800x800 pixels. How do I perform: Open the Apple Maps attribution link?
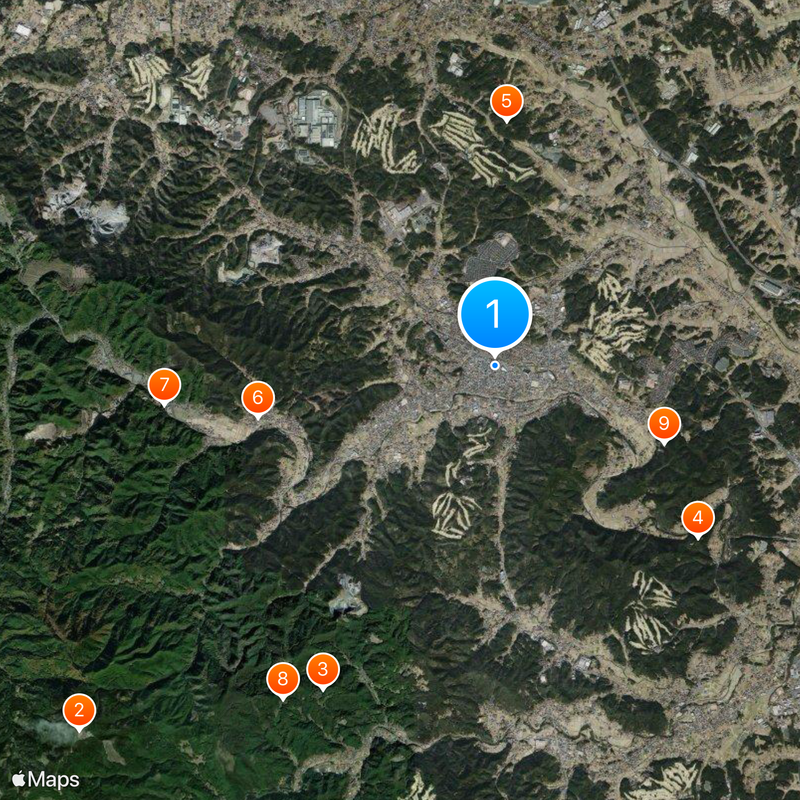[46, 779]
